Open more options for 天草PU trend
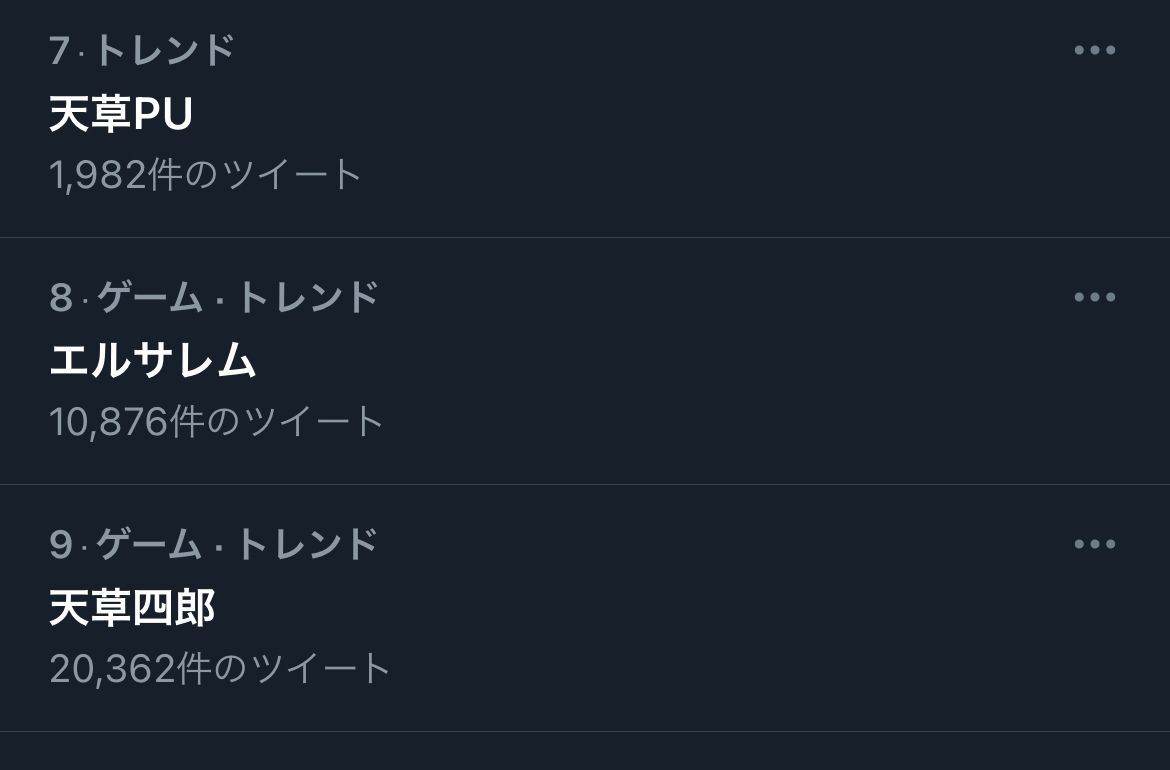The width and height of the screenshot is (1170, 770). [x=1094, y=50]
